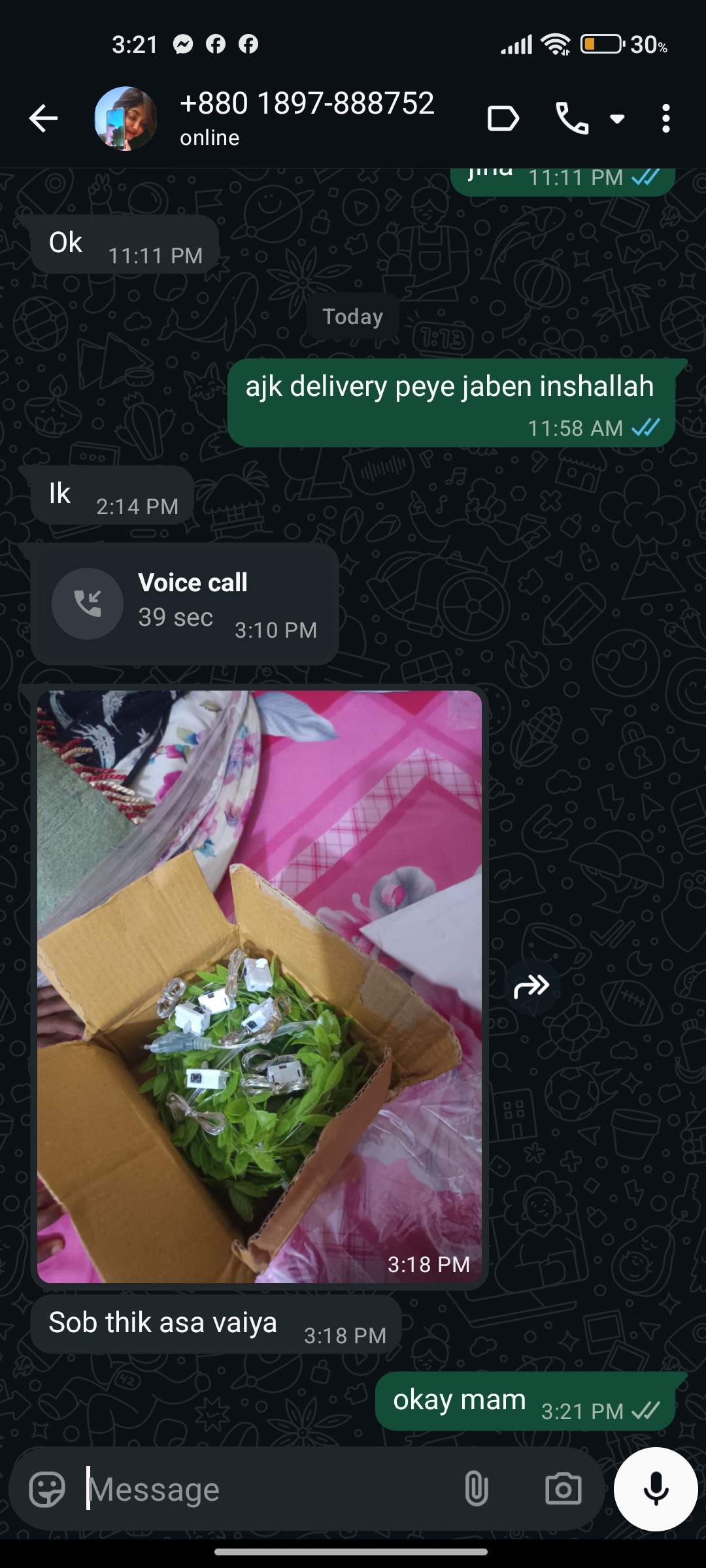706x1568 pixels.
Task: Open the camera from the message bar
Action: tap(563, 1490)
